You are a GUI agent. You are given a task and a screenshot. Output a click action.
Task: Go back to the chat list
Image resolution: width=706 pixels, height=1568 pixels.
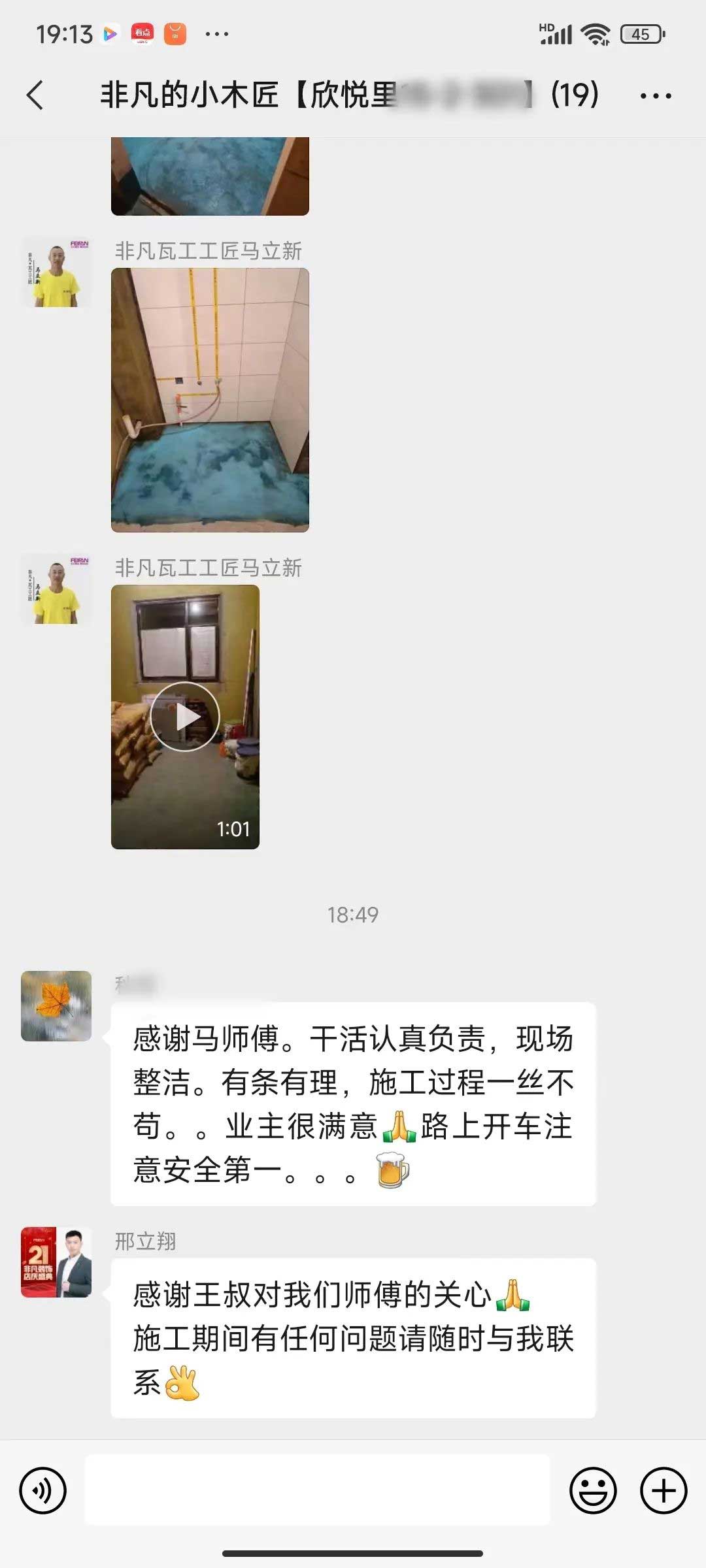click(x=36, y=95)
